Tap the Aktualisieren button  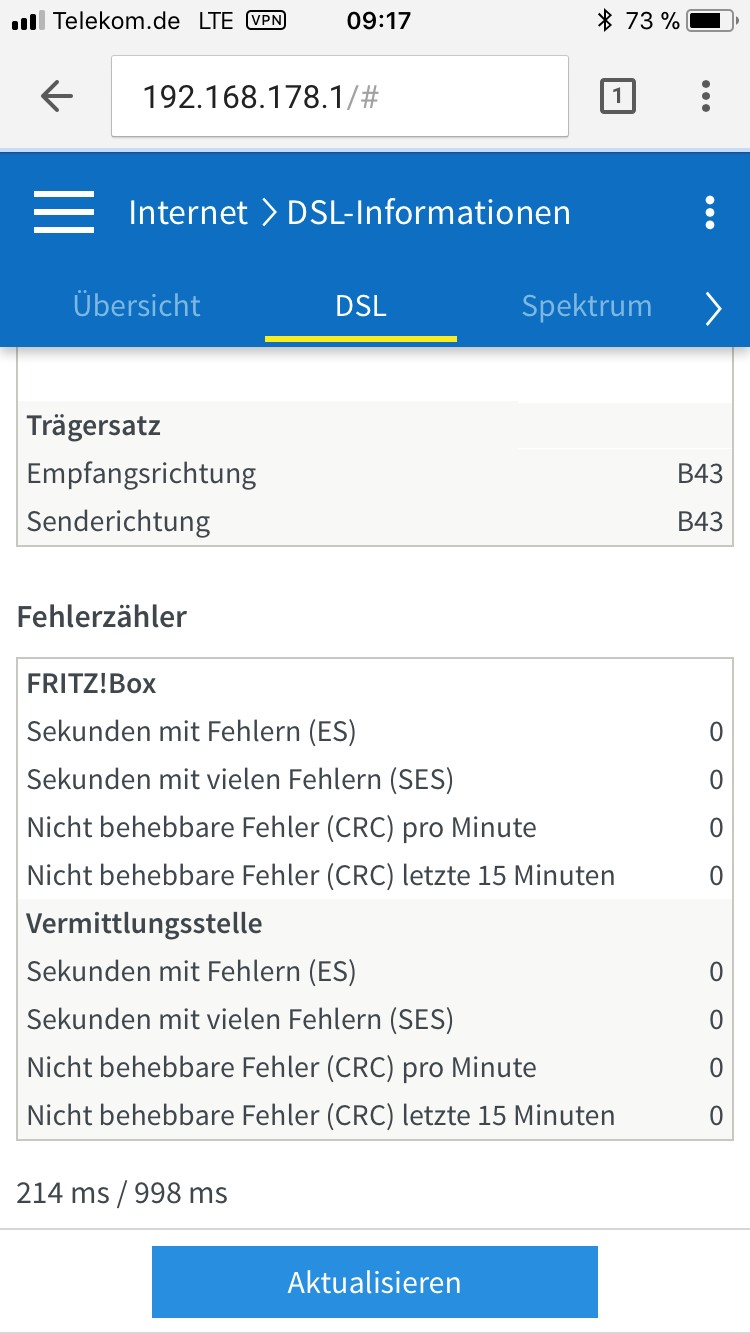[374, 1282]
